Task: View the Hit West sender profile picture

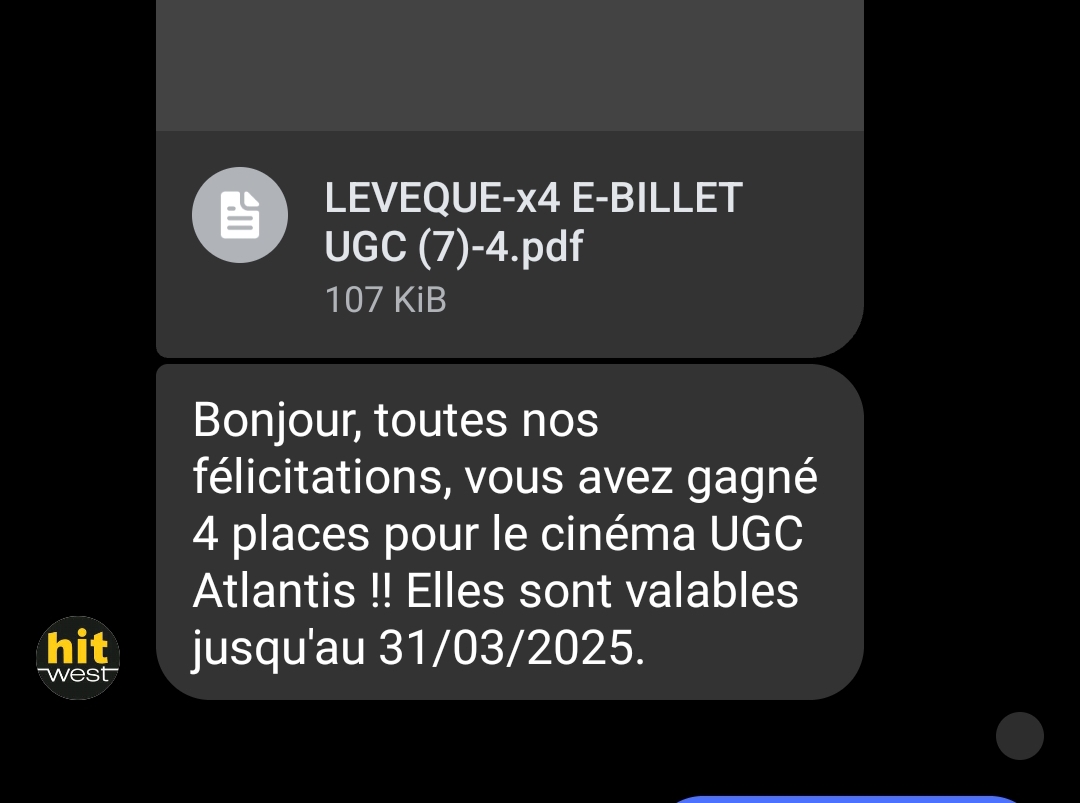Action: pyautogui.click(x=78, y=657)
